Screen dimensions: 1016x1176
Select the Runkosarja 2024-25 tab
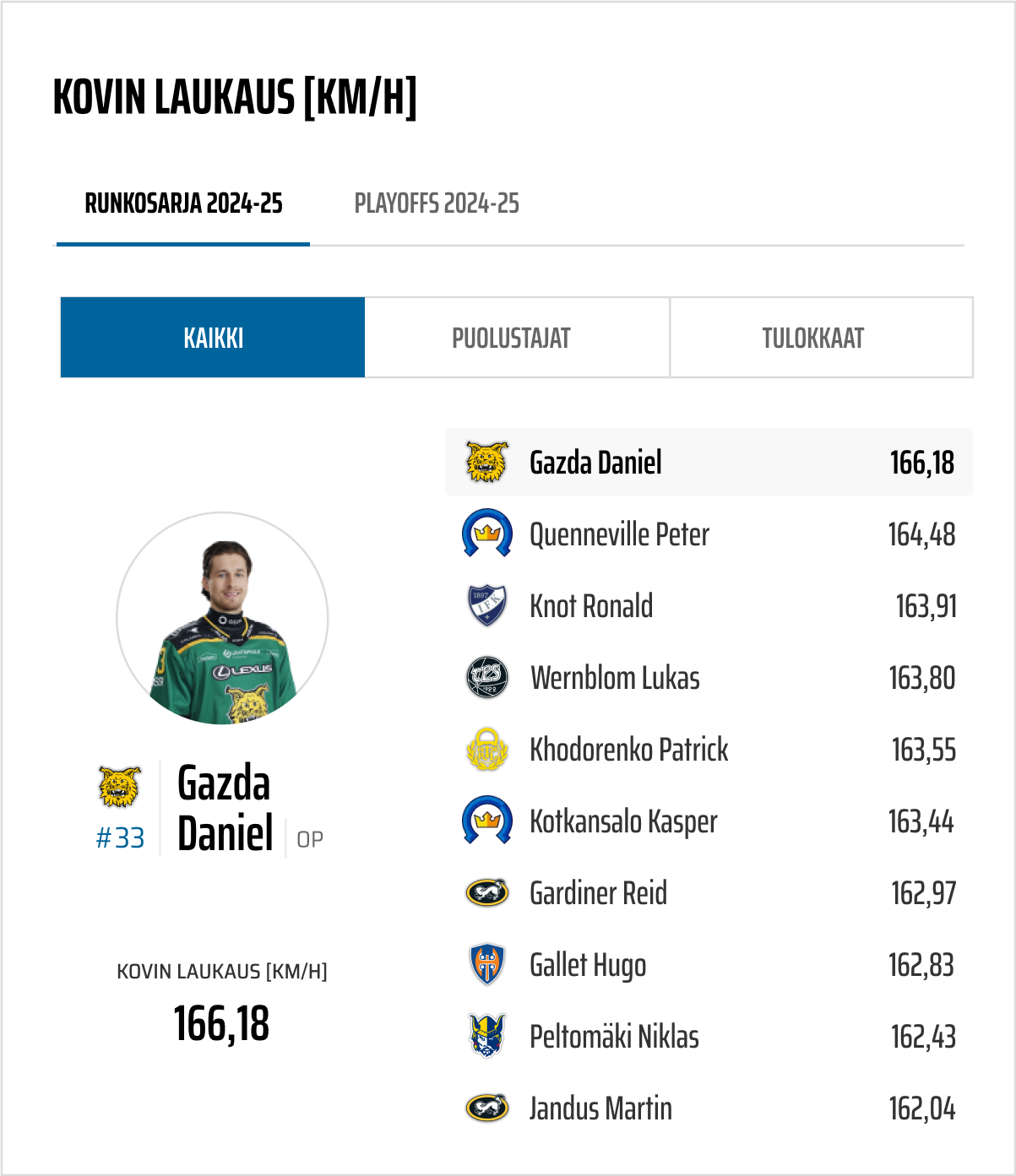click(x=183, y=203)
